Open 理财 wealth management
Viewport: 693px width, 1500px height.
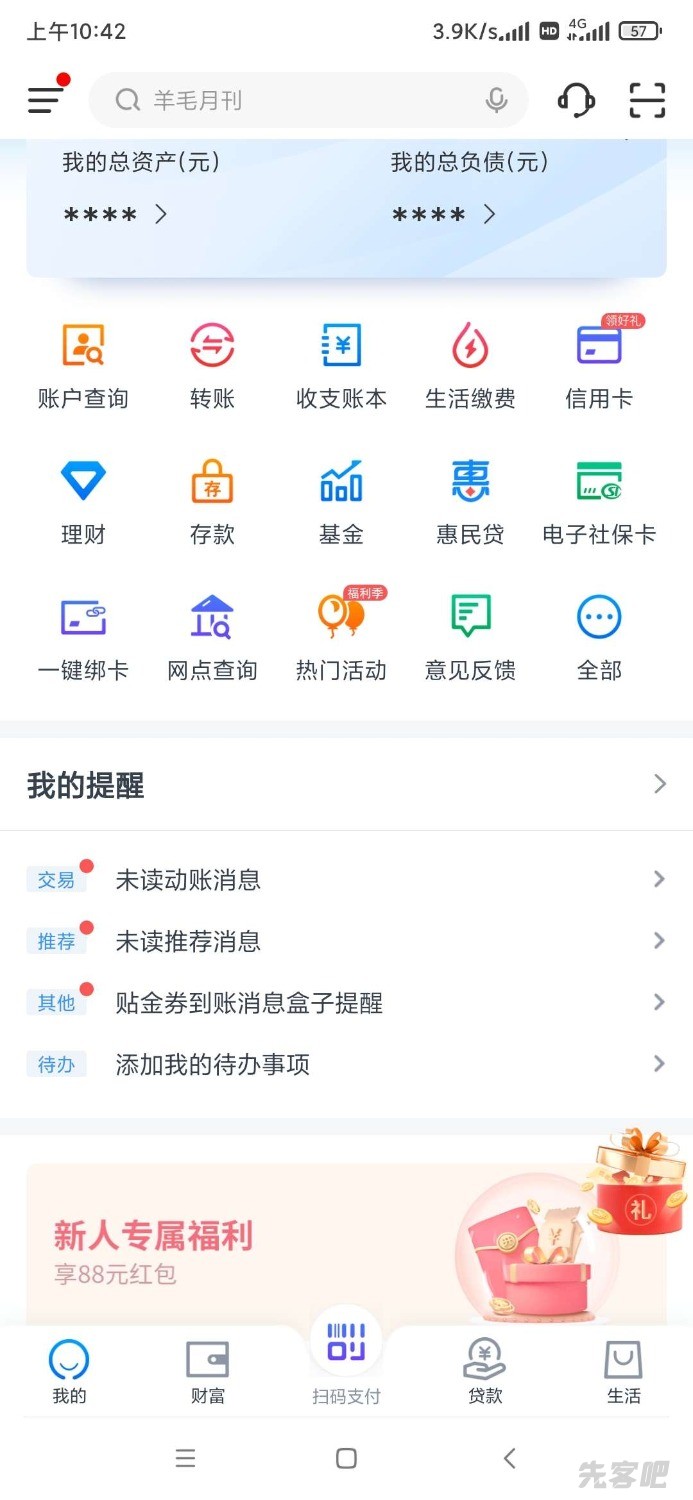83,501
